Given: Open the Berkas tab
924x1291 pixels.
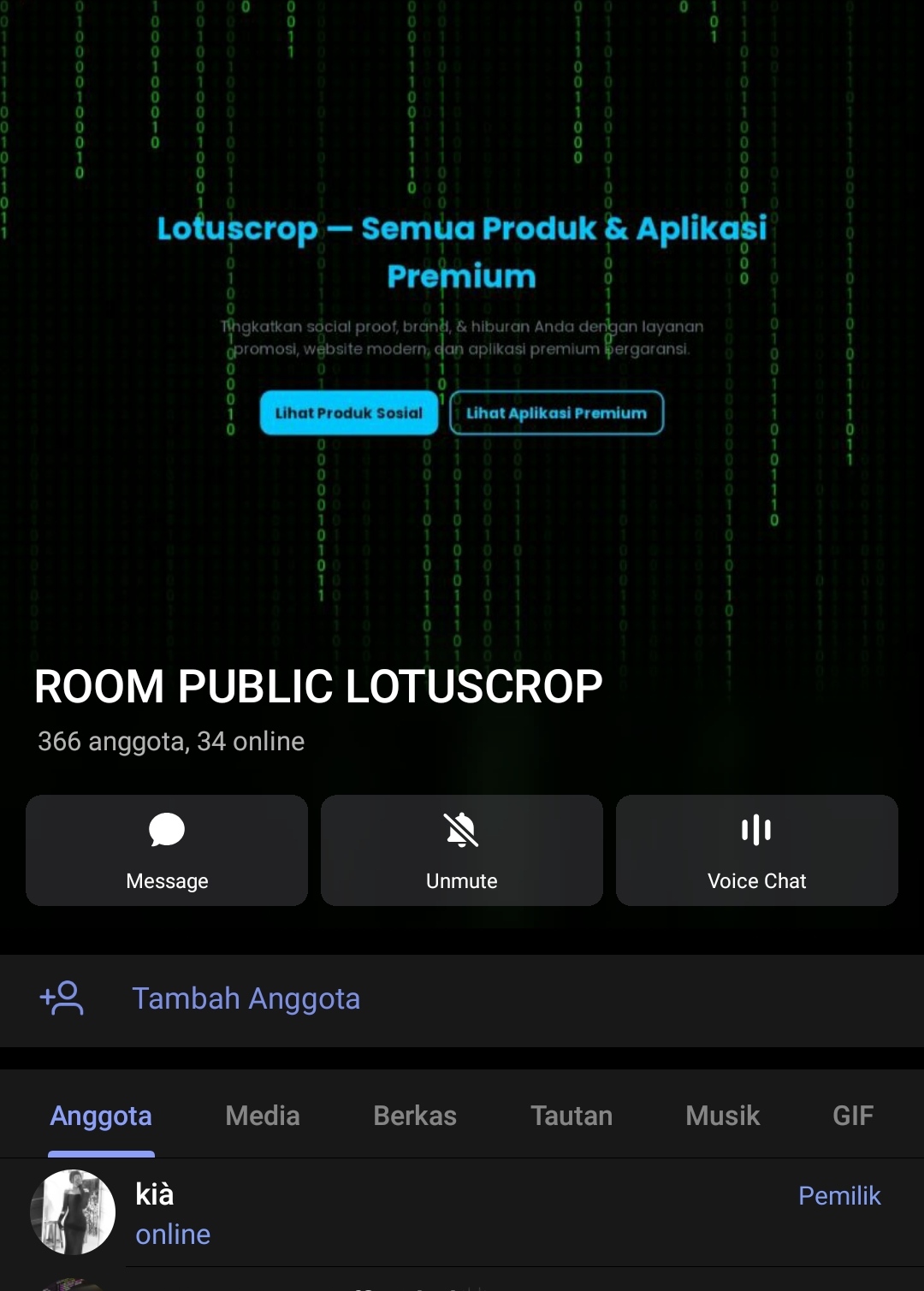Looking at the screenshot, I should point(414,1116).
